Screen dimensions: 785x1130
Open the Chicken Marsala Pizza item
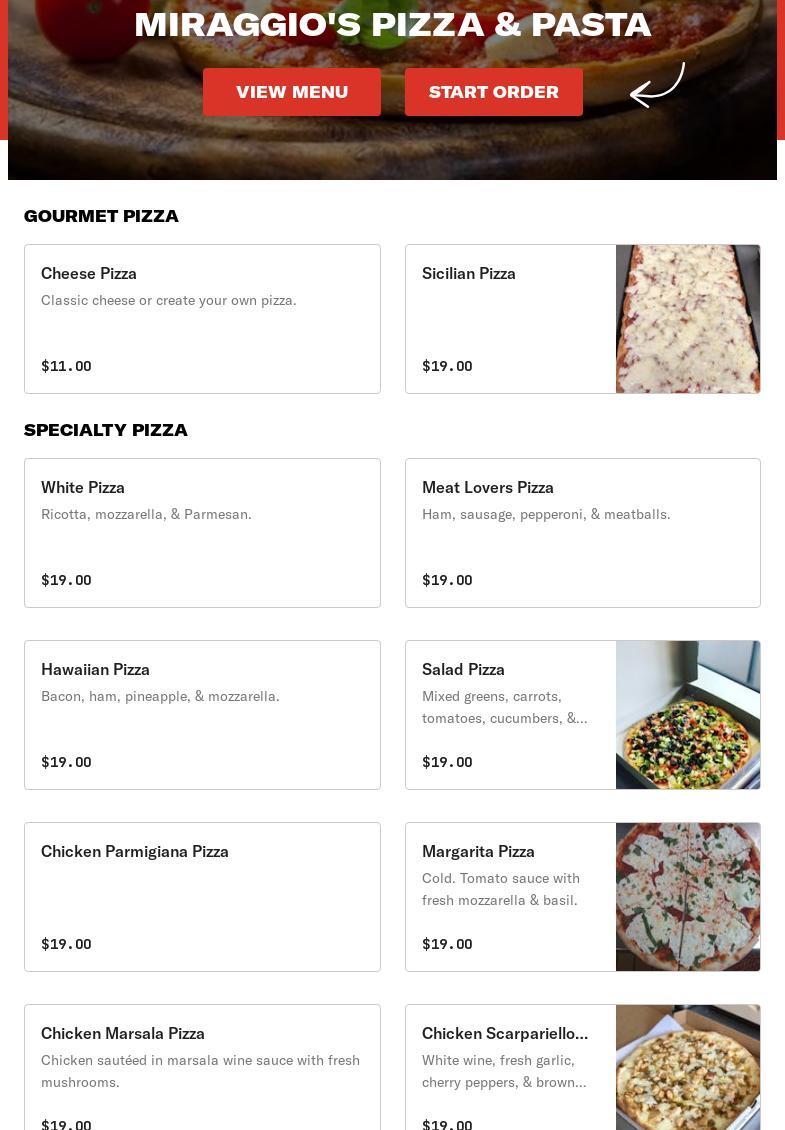202,1068
